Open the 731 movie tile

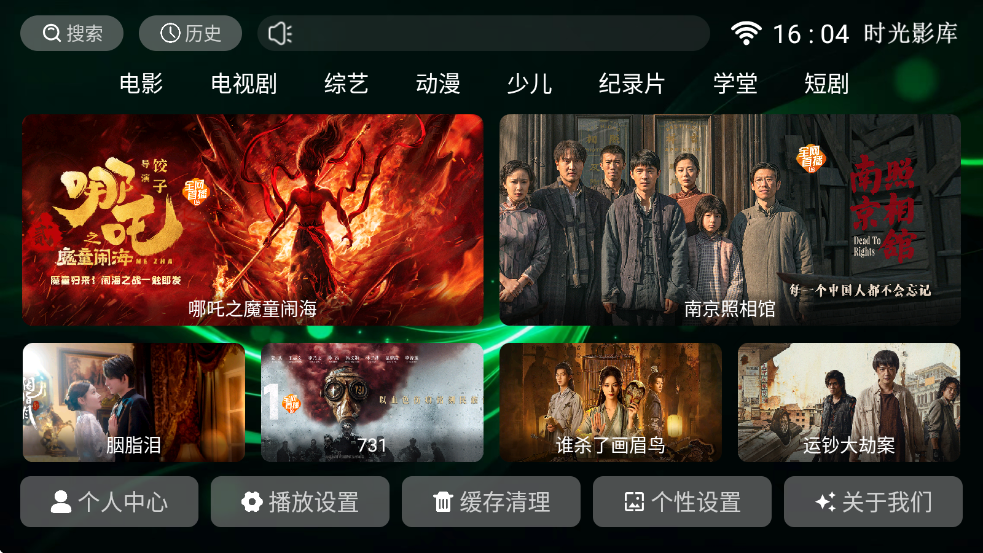(372, 402)
